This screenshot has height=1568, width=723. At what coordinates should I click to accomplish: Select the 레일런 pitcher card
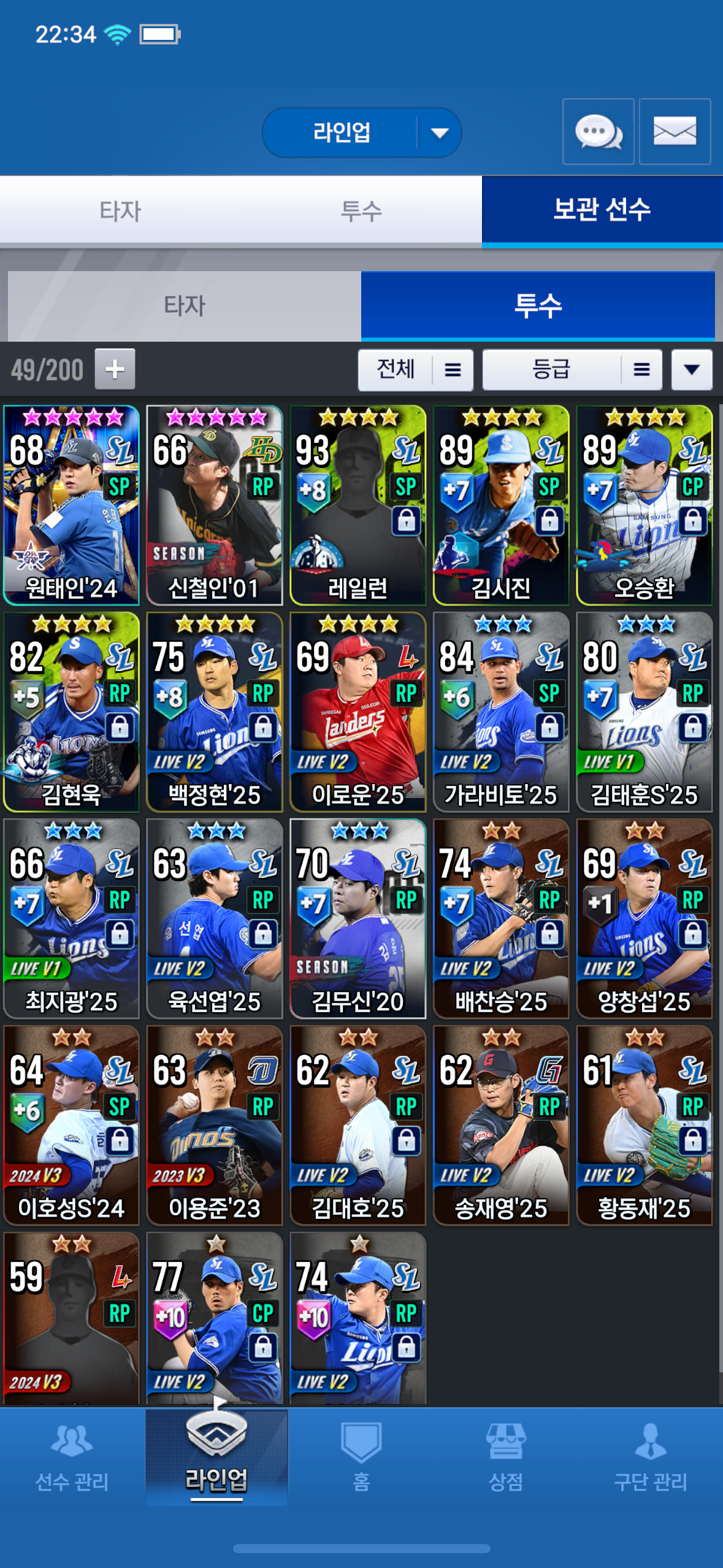click(358, 505)
